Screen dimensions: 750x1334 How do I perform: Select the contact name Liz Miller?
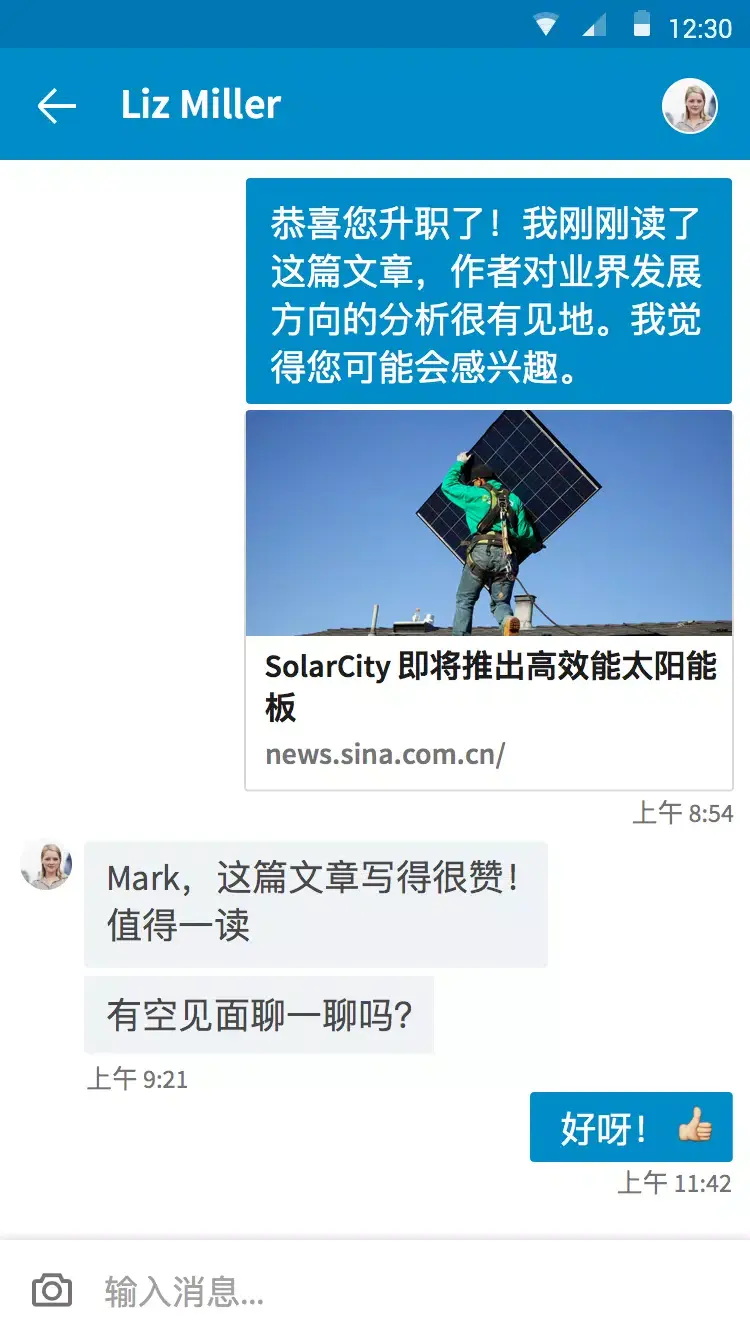point(200,104)
